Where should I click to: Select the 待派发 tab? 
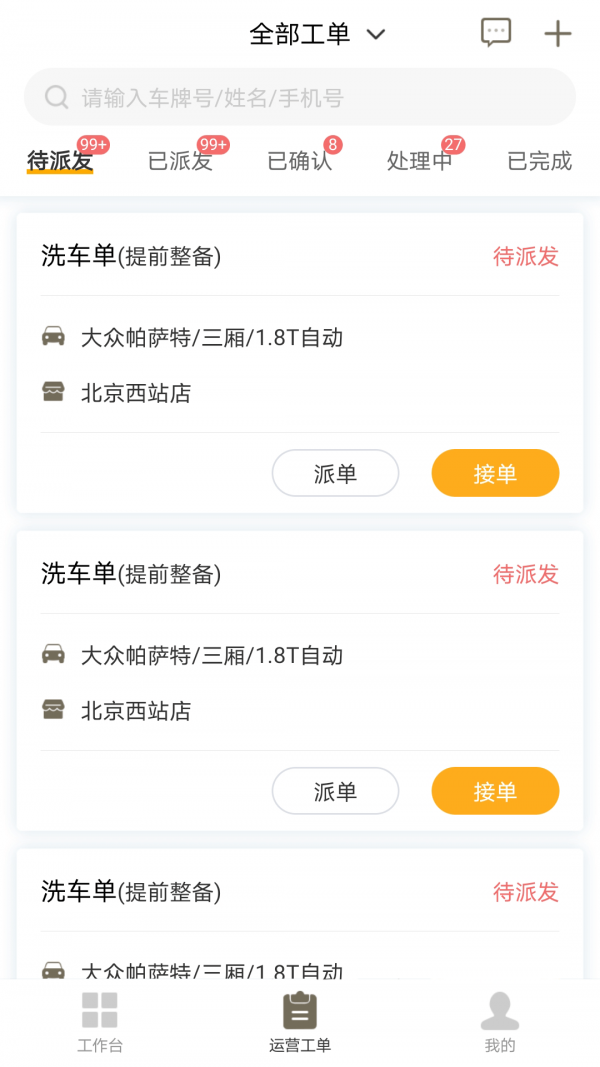(x=60, y=161)
